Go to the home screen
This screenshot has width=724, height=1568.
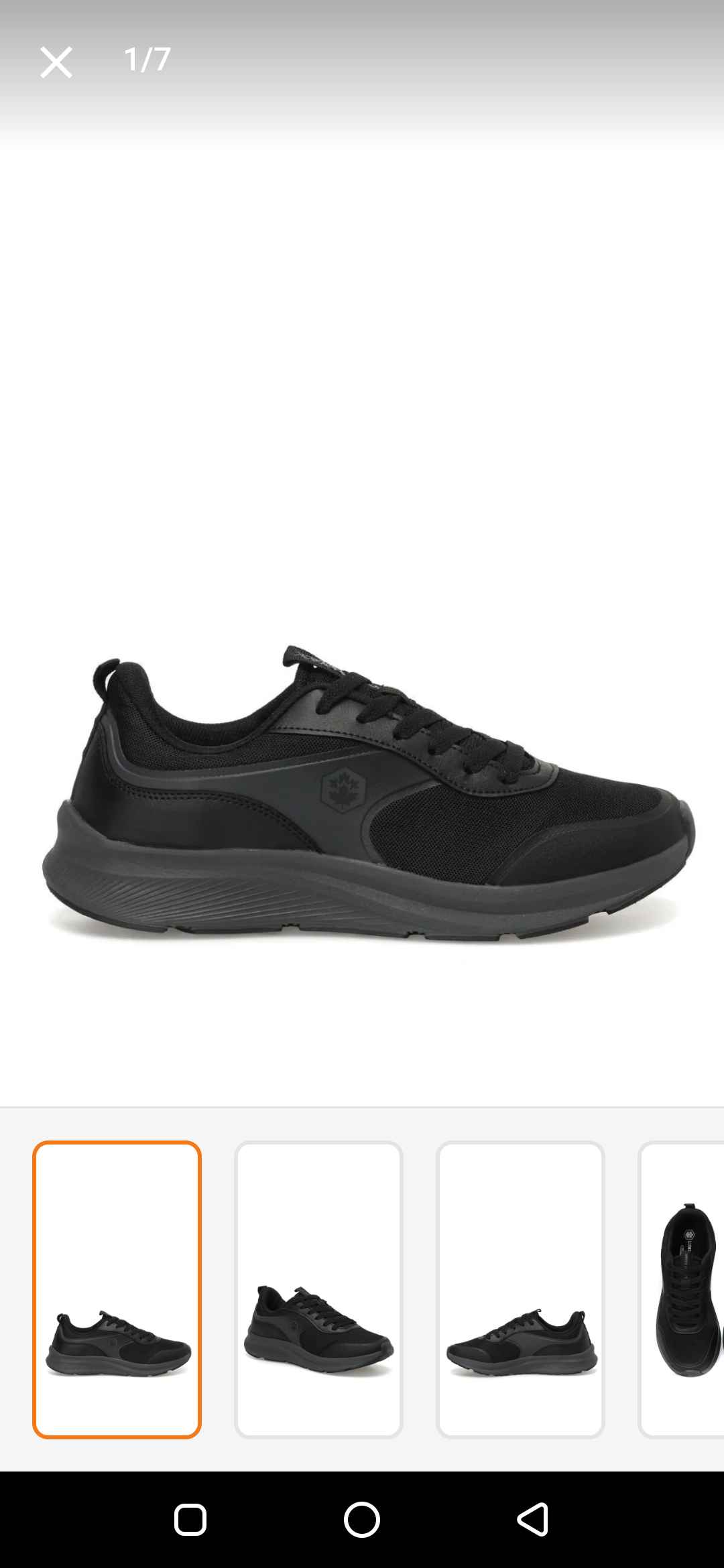(362, 1518)
